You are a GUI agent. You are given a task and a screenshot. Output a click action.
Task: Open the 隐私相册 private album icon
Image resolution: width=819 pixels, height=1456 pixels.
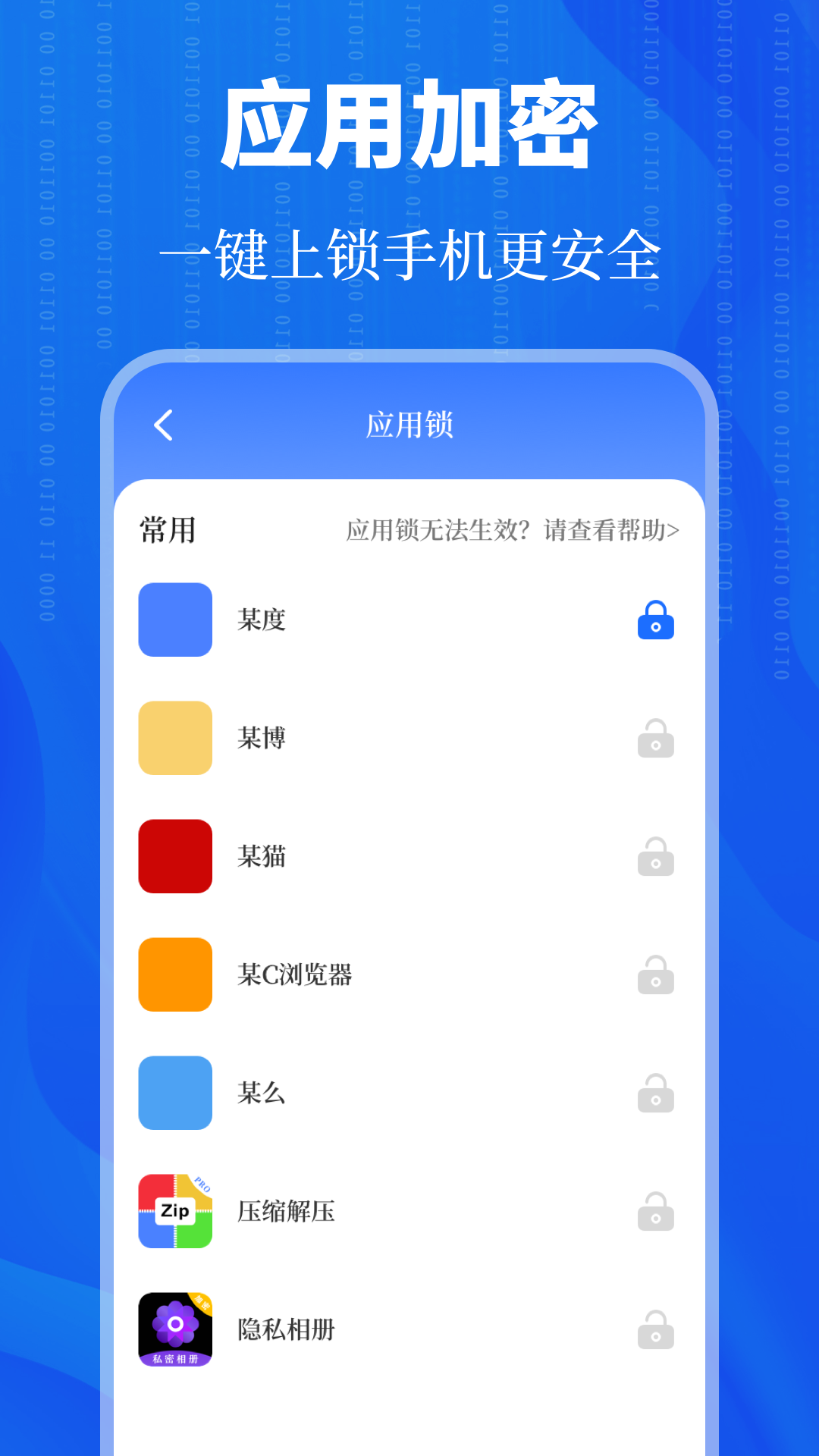175,1330
